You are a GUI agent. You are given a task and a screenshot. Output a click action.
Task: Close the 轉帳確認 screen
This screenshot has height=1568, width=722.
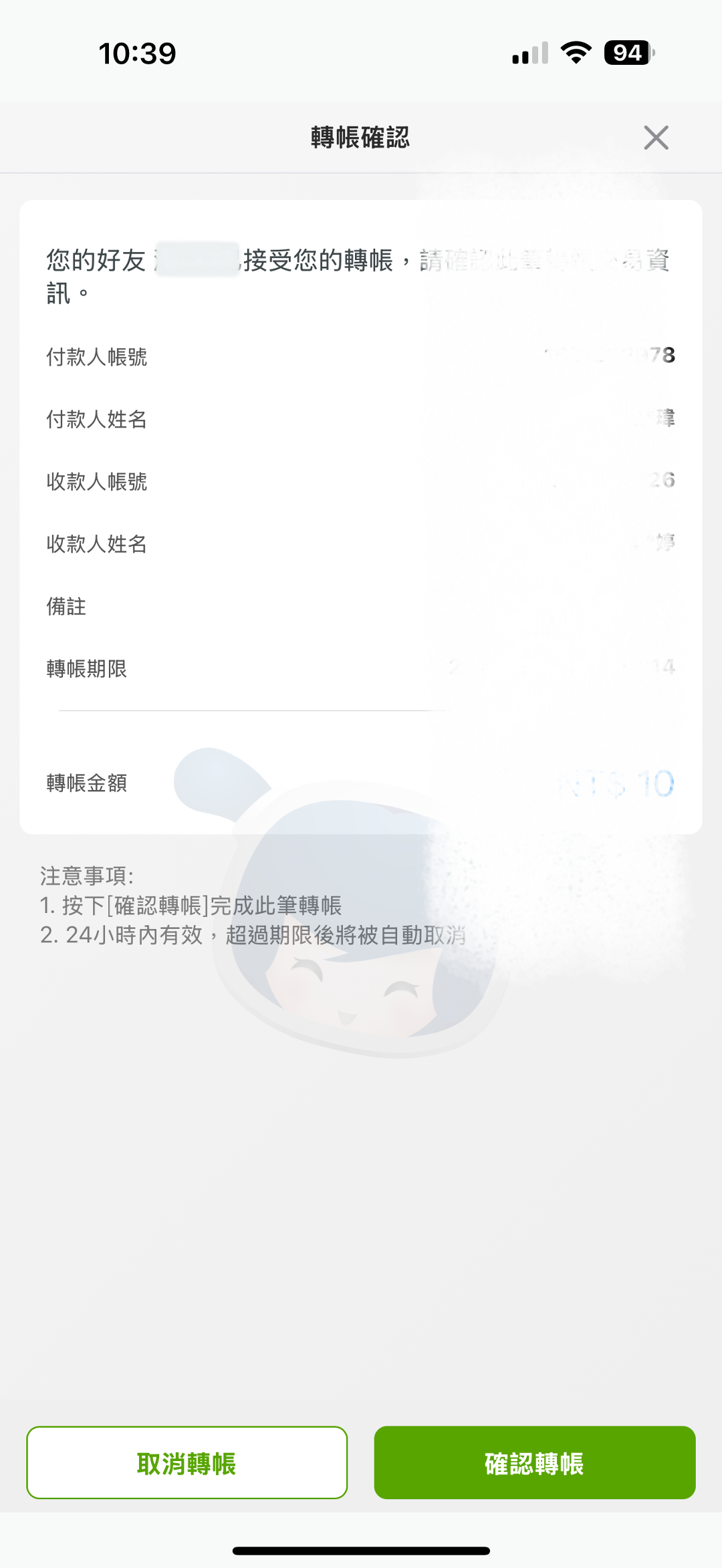(656, 138)
